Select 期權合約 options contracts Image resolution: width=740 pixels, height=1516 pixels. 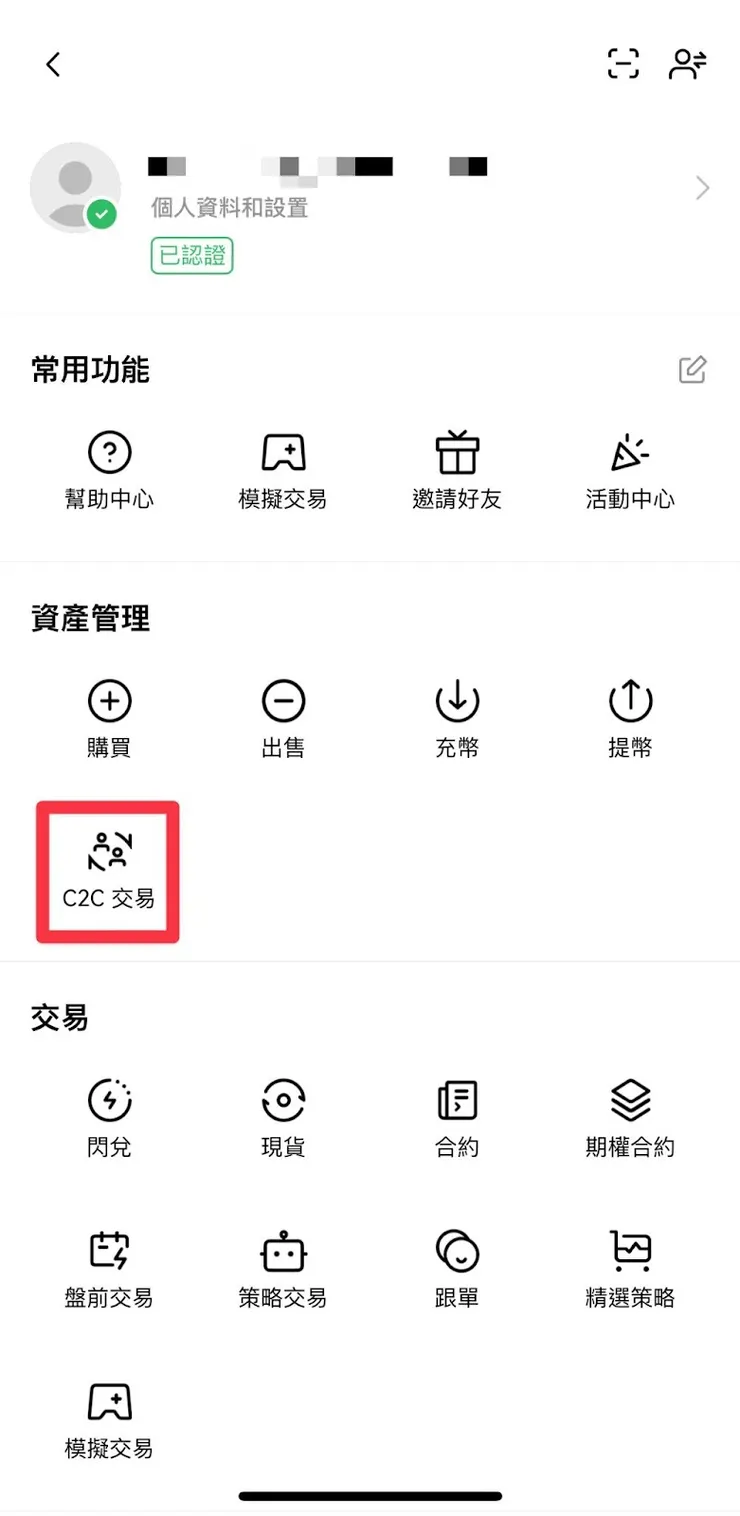(629, 1117)
